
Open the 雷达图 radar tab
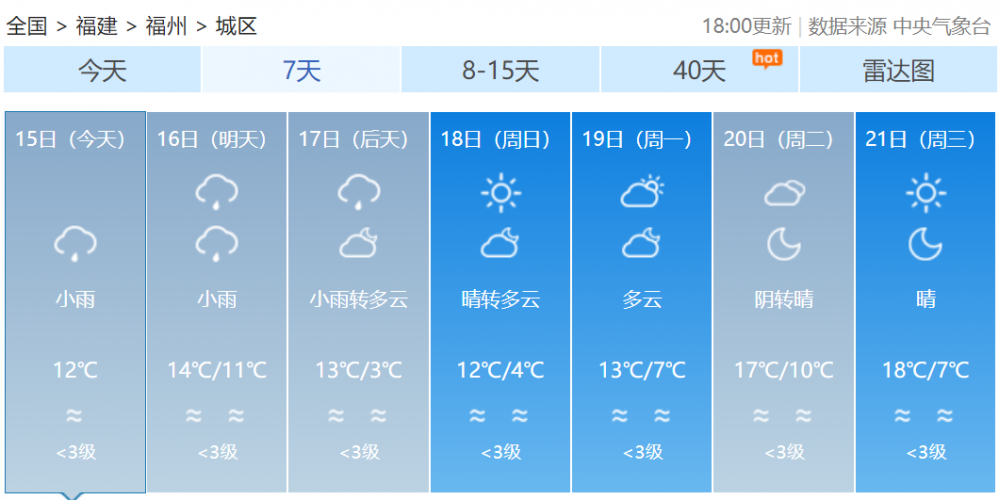click(x=898, y=70)
